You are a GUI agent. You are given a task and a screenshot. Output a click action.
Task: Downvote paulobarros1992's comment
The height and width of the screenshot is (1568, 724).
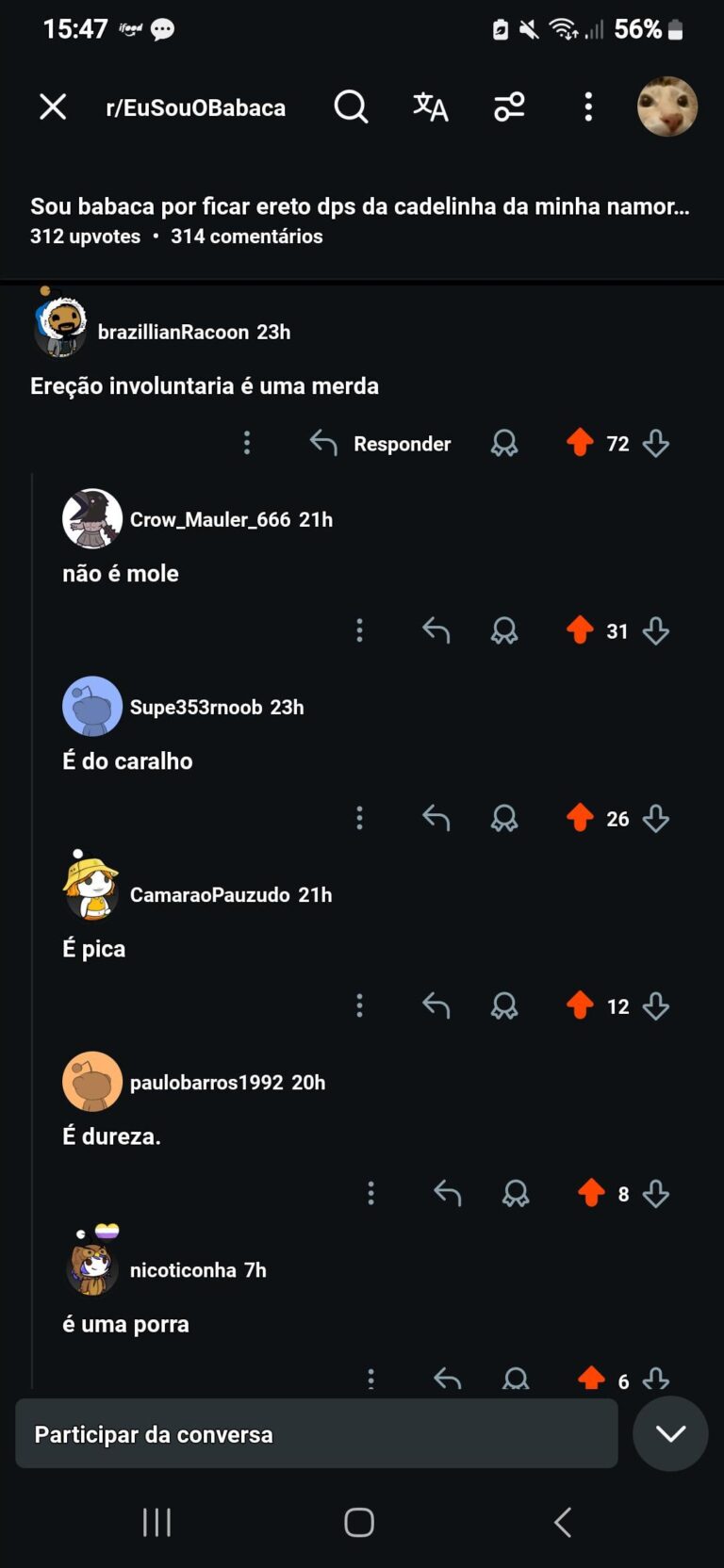pos(656,1194)
